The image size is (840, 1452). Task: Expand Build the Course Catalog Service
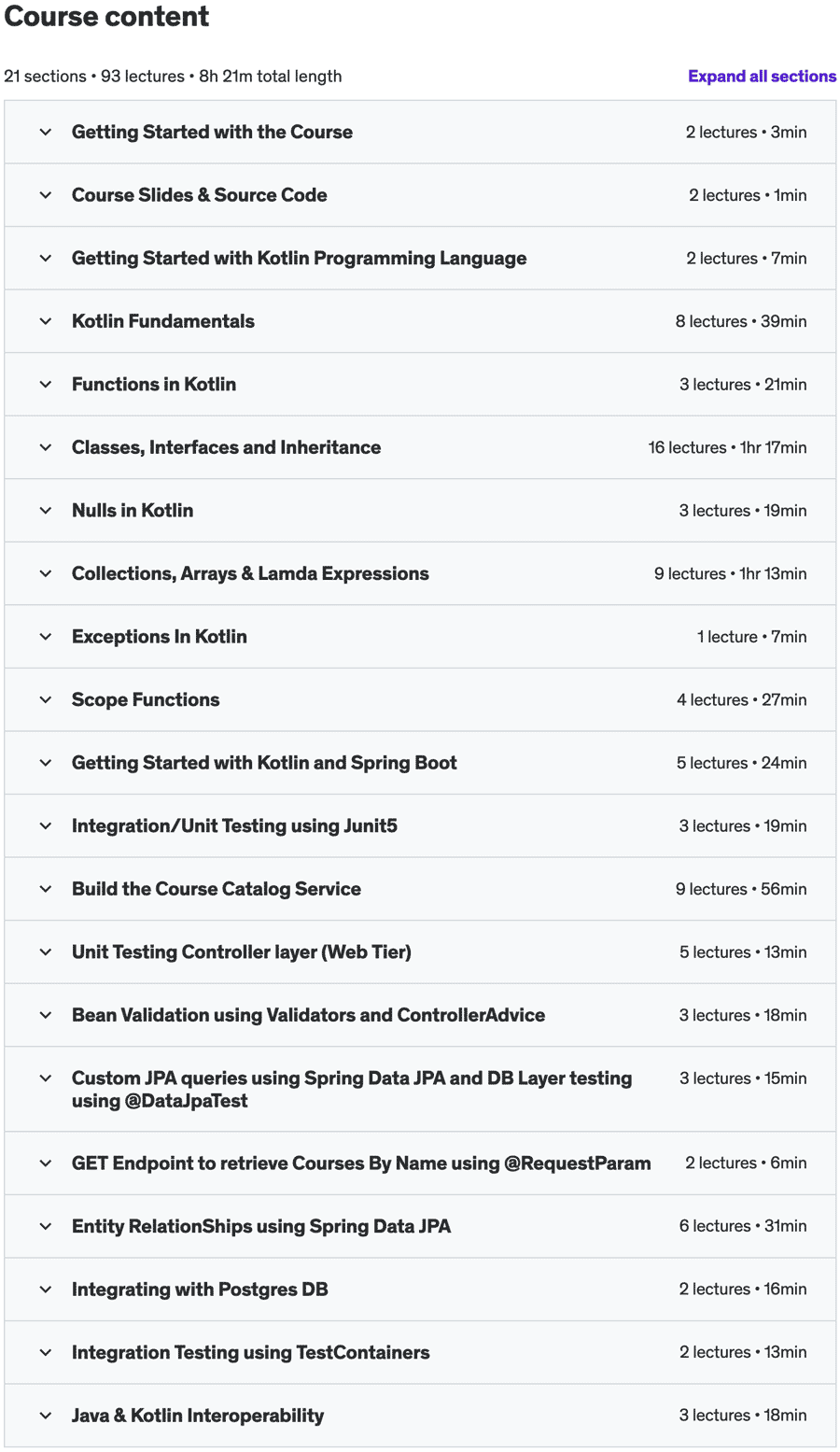420,889
